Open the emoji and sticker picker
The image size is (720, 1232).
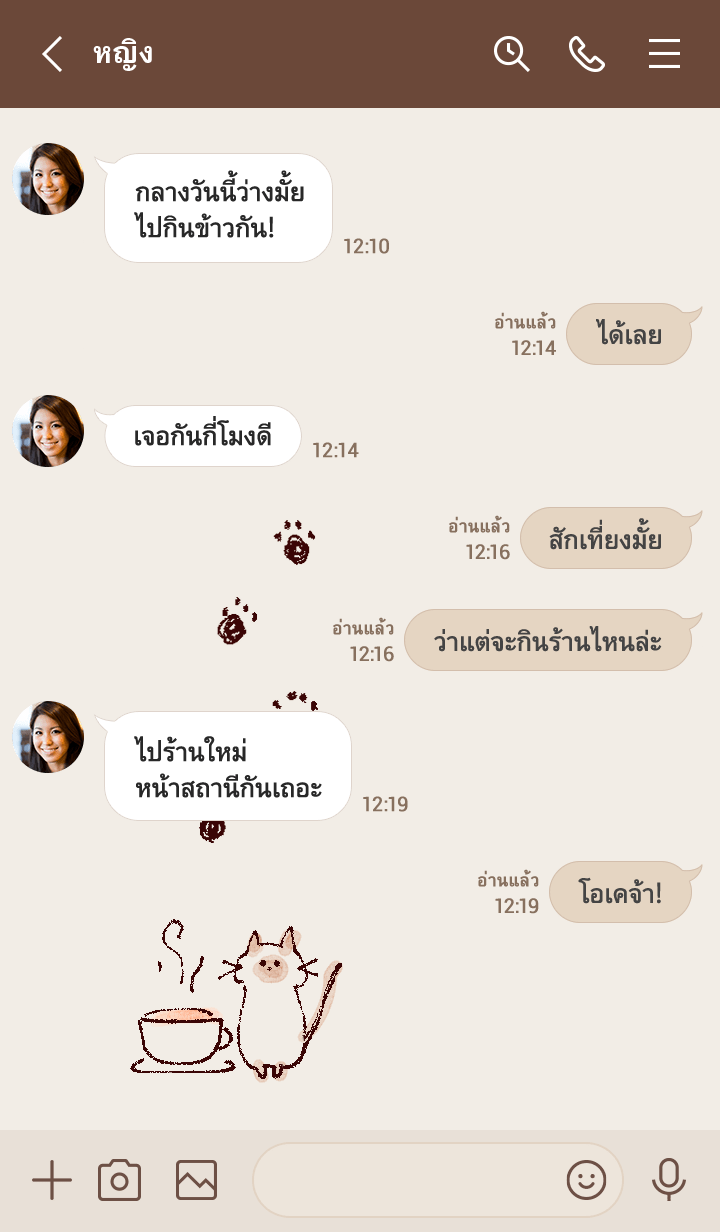(x=586, y=1181)
